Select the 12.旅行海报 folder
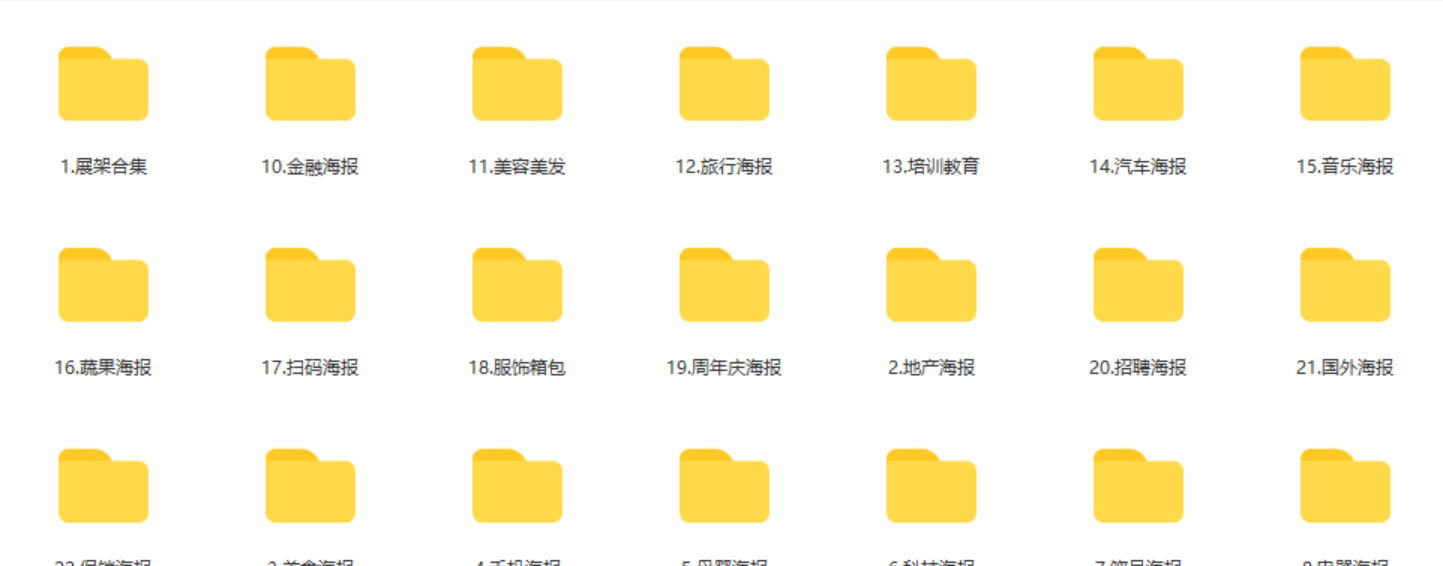The height and width of the screenshot is (566, 1443). 724,85
